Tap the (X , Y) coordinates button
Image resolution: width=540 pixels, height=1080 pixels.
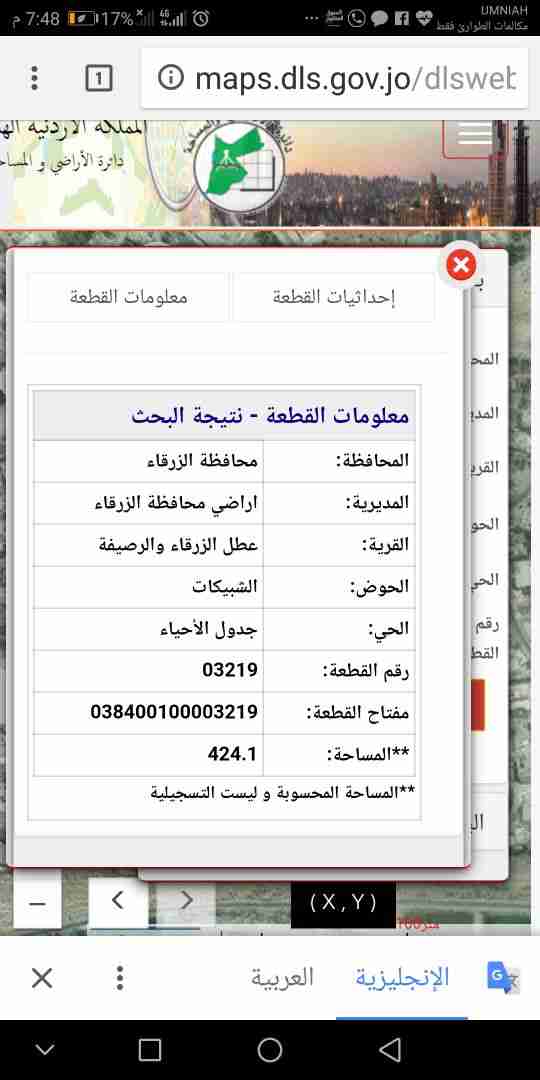click(x=334, y=903)
